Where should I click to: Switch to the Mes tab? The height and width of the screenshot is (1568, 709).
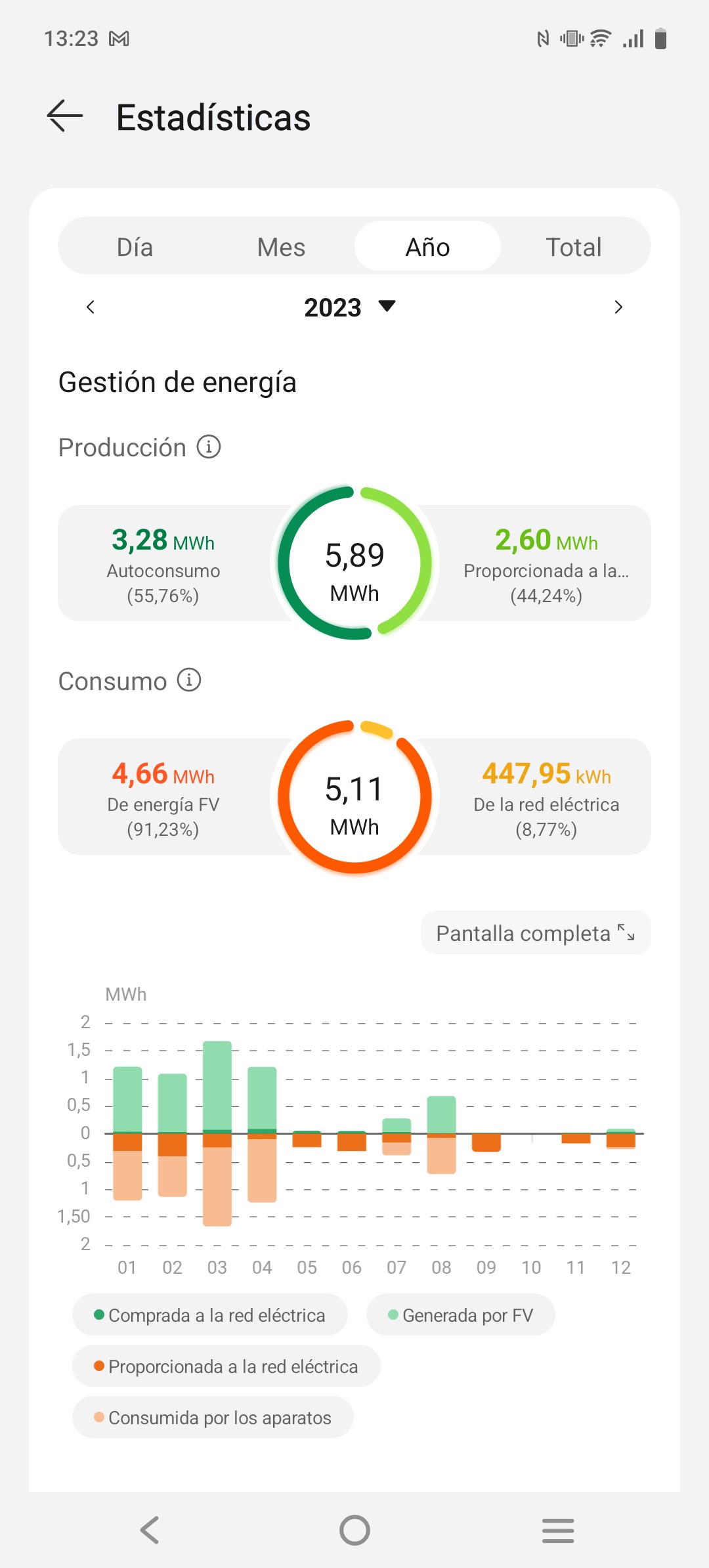[x=281, y=248]
